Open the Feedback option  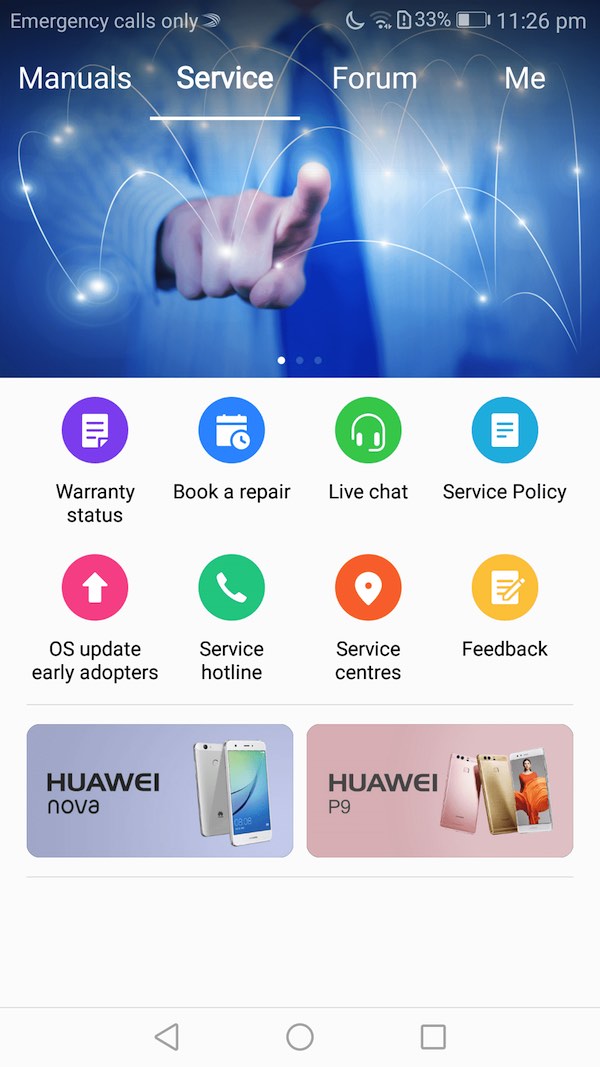pos(505,607)
